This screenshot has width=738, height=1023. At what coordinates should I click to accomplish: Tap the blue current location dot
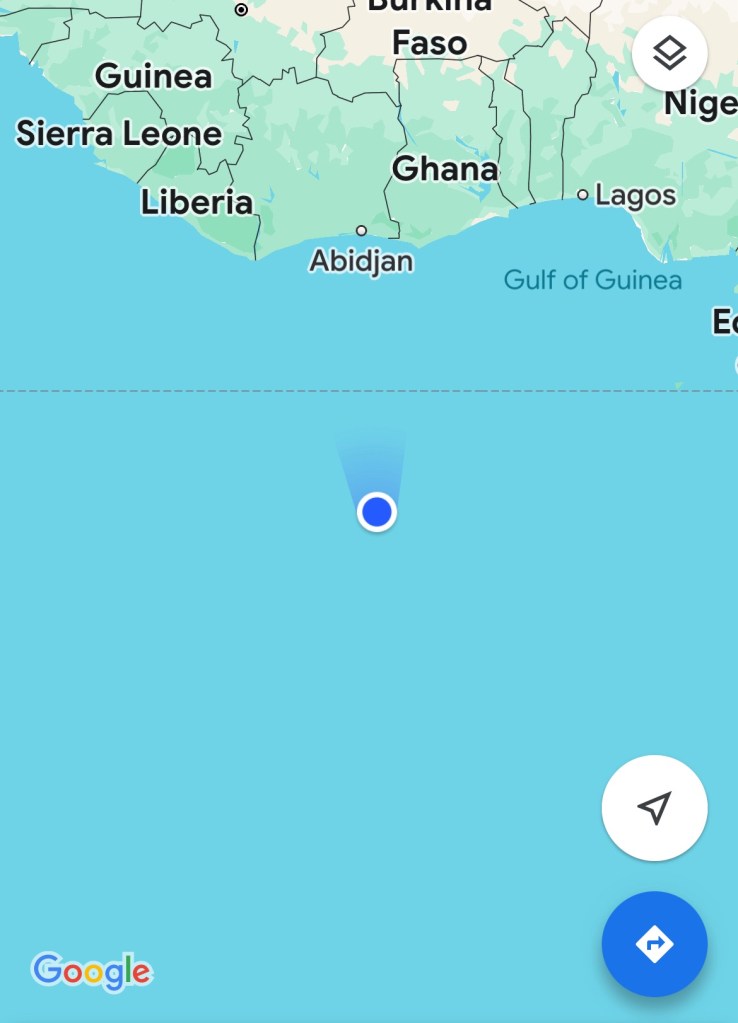377,512
